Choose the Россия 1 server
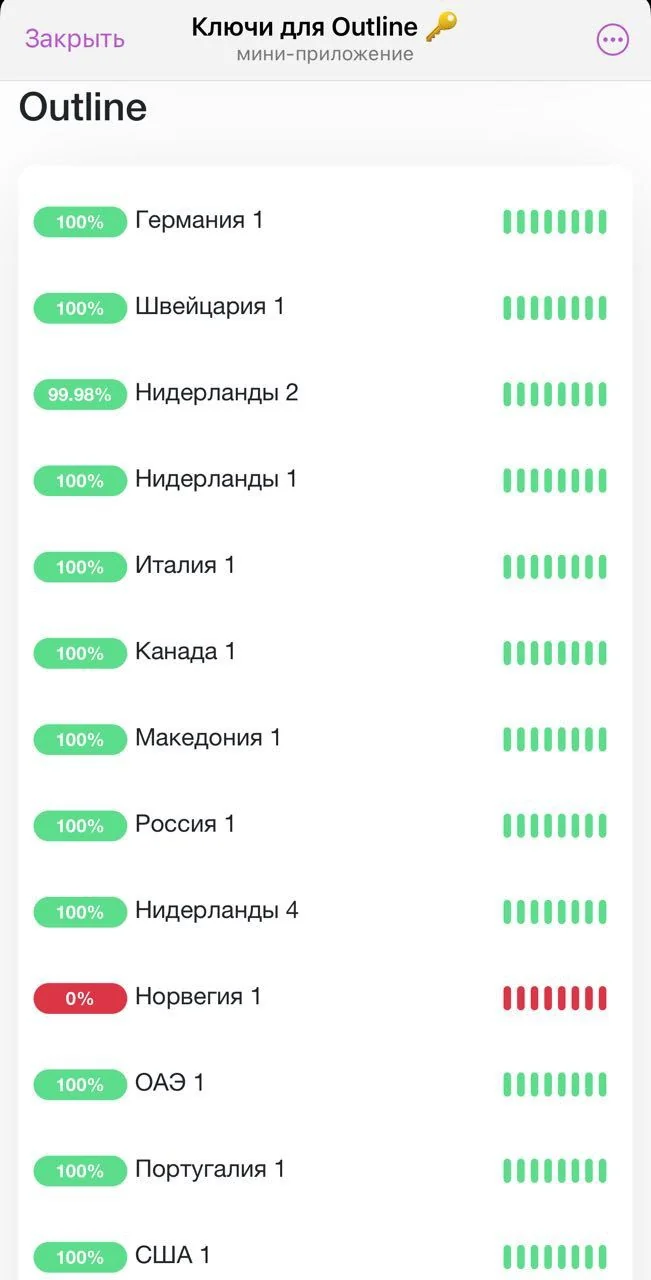Image resolution: width=651 pixels, height=1280 pixels. coord(325,825)
